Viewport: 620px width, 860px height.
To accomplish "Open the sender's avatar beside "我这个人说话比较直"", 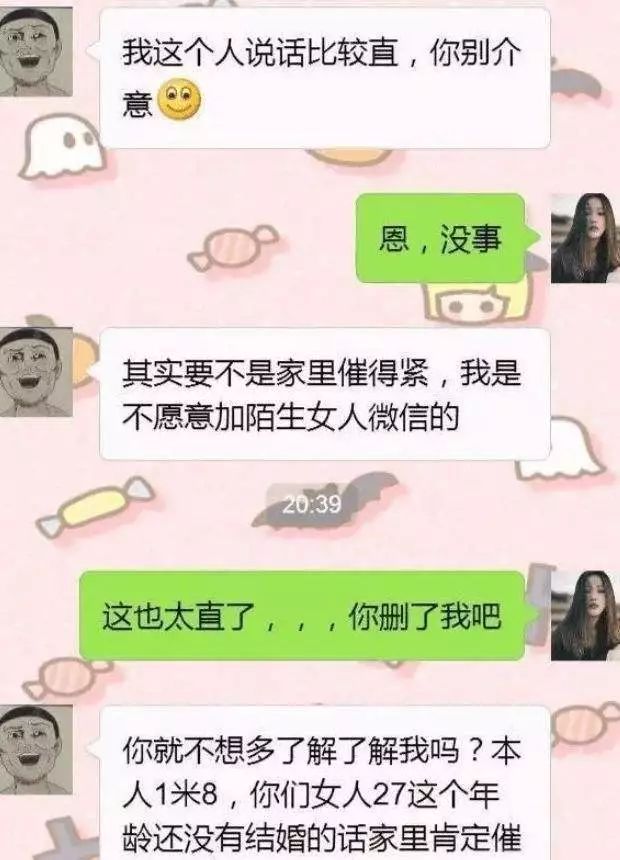I will pos(37,52).
